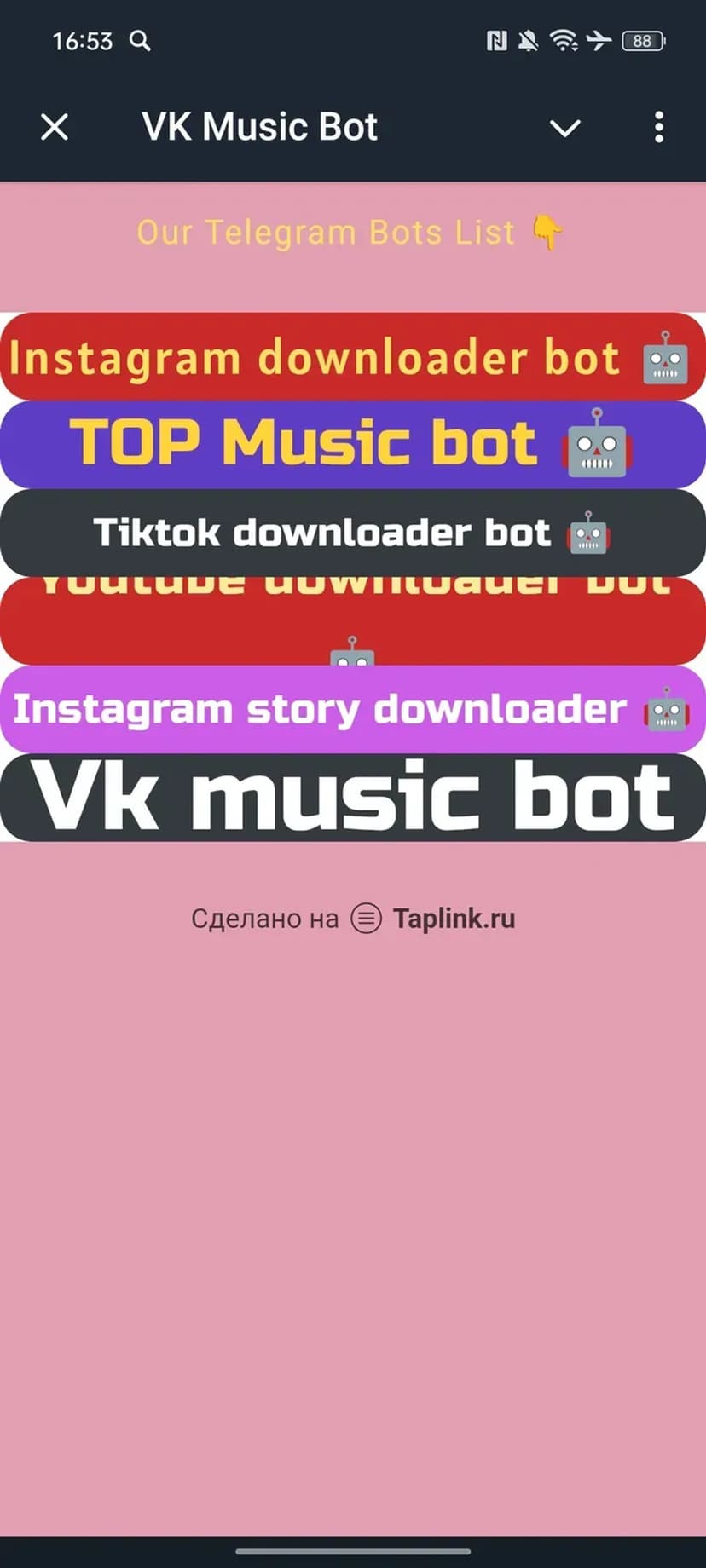Viewport: 706px width, 1568px height.
Task: Open Youtube downloader bot
Action: point(353,622)
